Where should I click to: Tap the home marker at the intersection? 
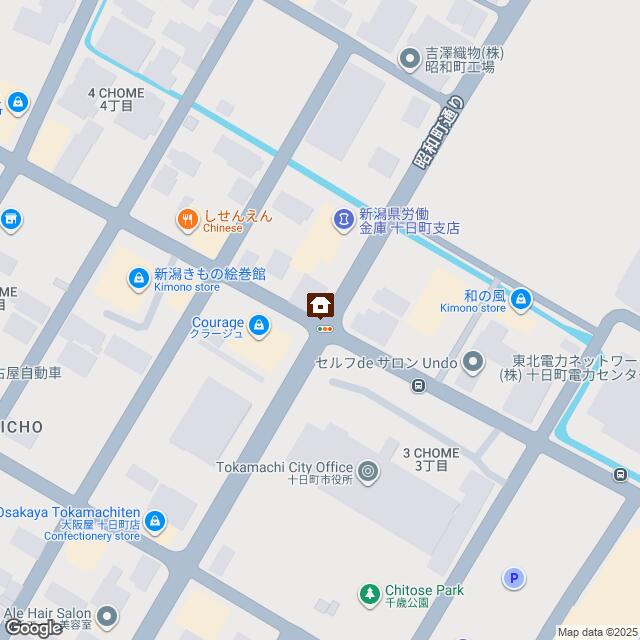(x=320, y=304)
